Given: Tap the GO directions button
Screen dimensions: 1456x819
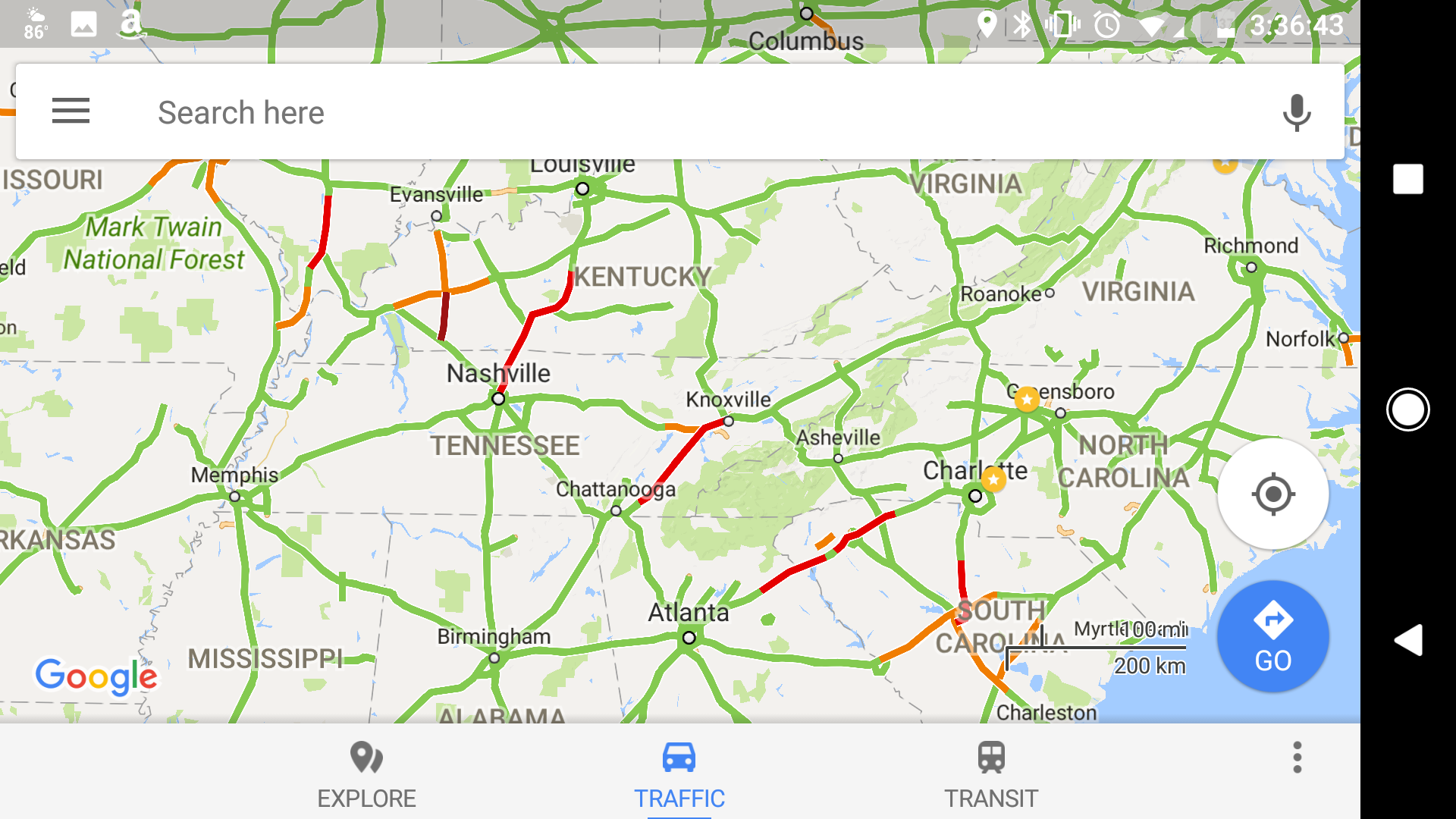Looking at the screenshot, I should point(1272,635).
